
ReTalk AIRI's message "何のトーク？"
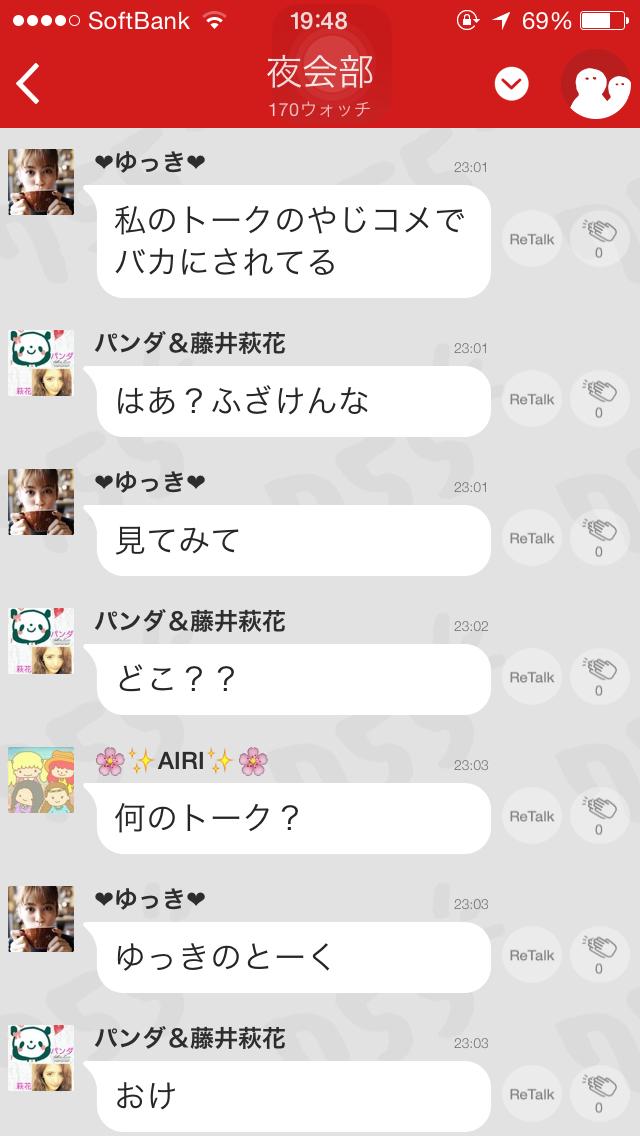(x=531, y=816)
